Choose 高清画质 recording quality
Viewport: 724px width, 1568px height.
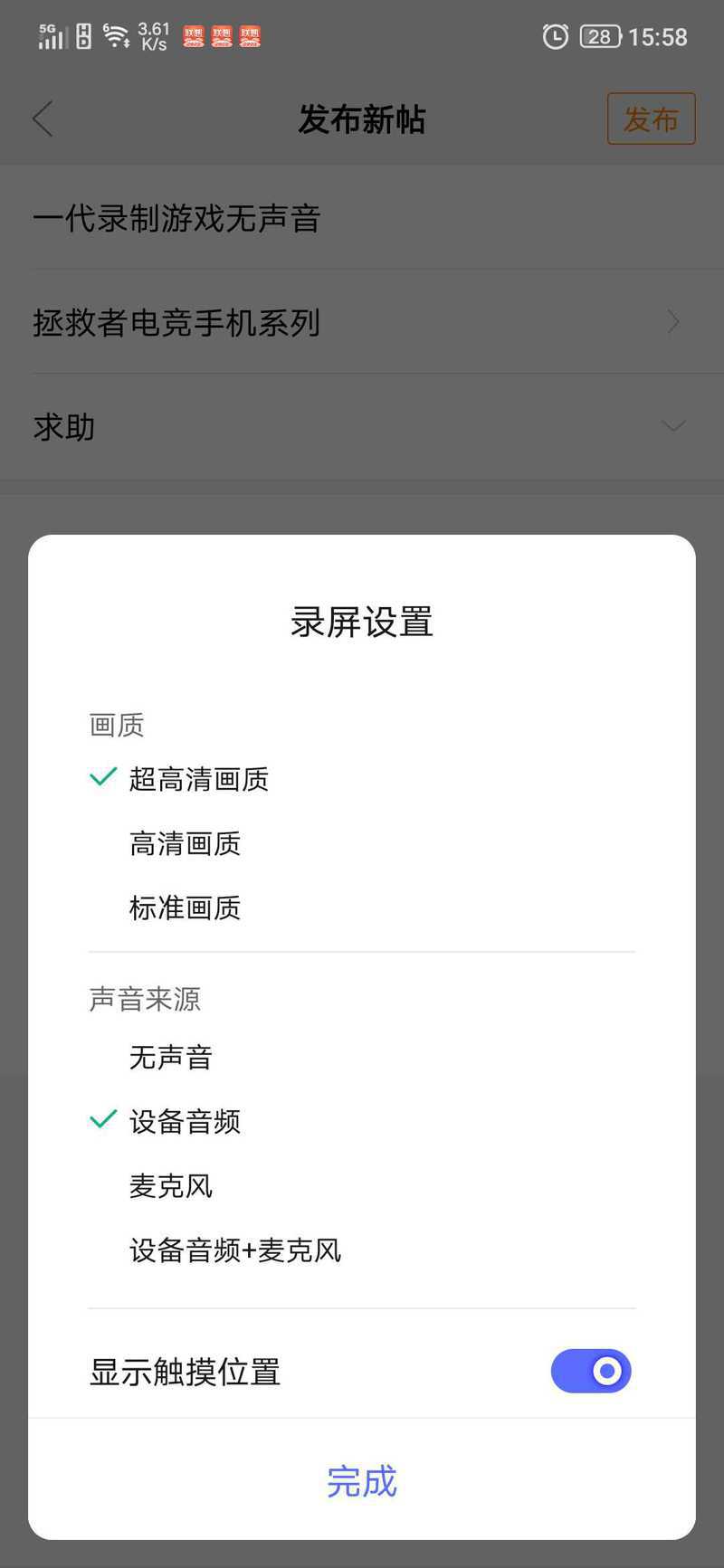click(x=185, y=844)
